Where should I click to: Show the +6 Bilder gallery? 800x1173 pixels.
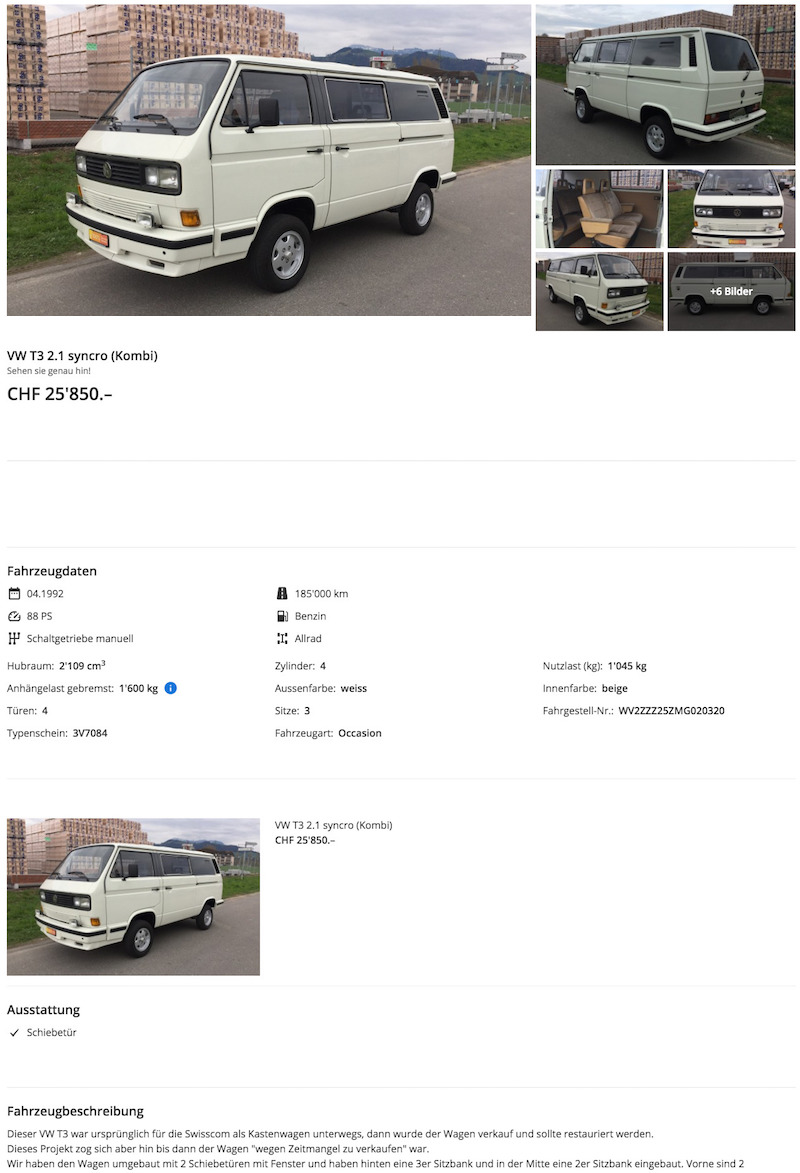click(x=731, y=291)
